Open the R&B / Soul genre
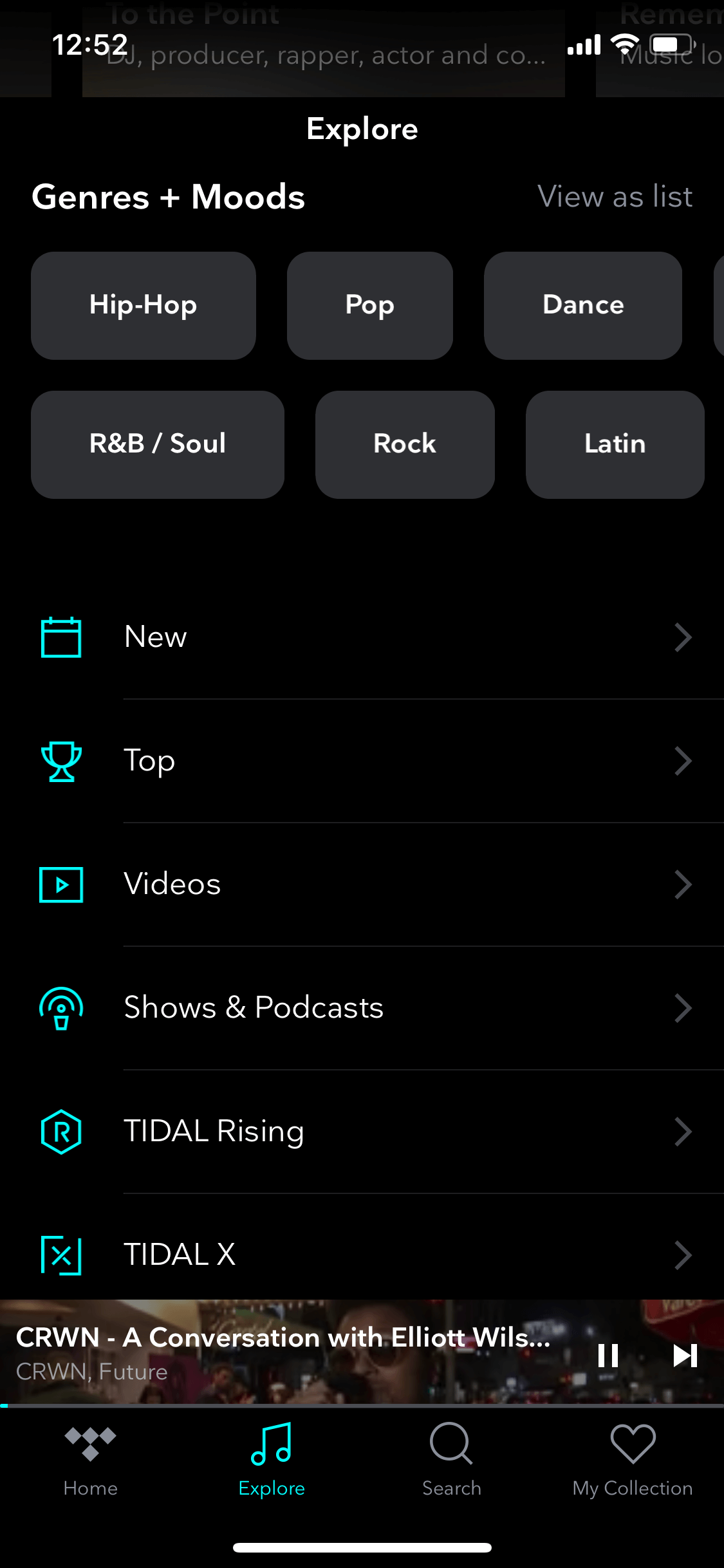 pyautogui.click(x=158, y=444)
